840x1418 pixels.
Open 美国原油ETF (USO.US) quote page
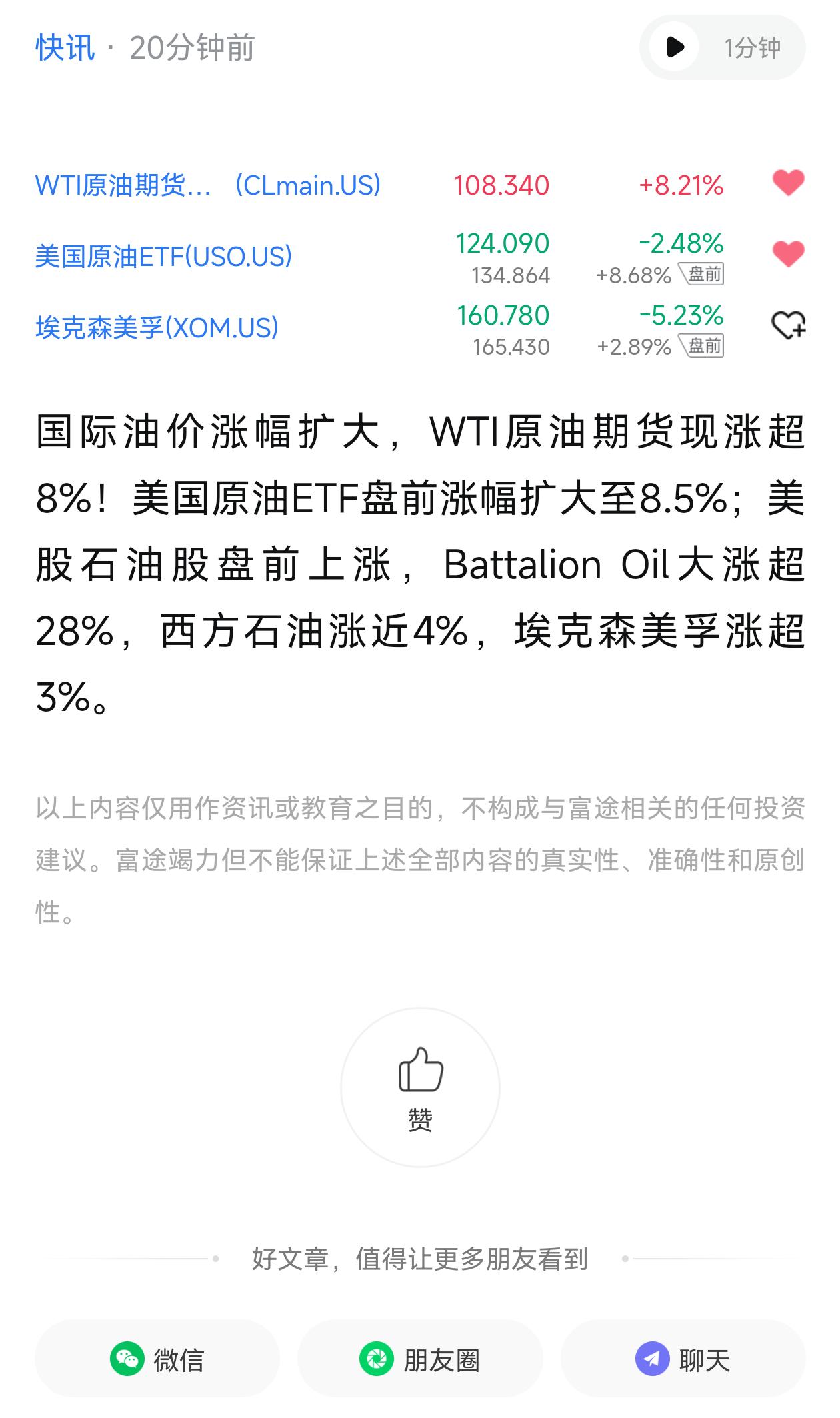click(x=163, y=257)
